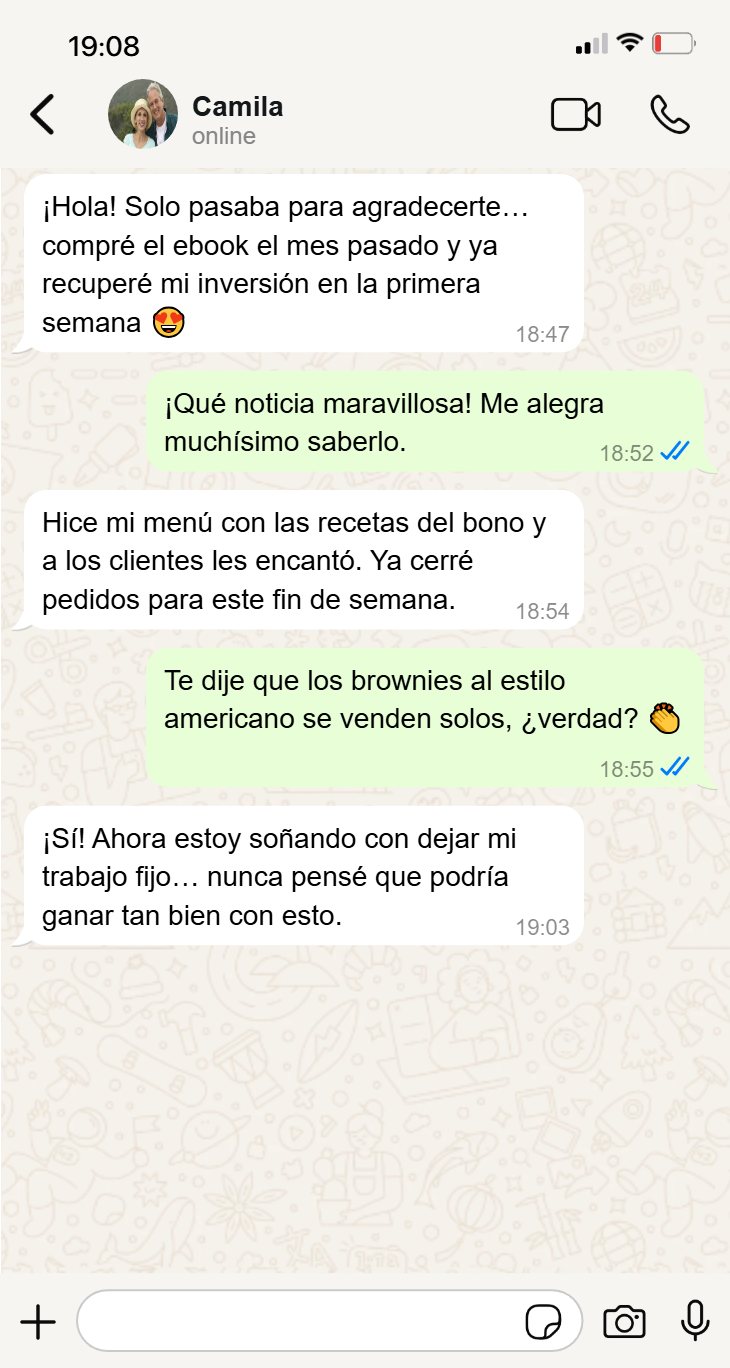Screen dimensions: 730x1368
Task: Open the camera to send a photo
Action: pyautogui.click(x=624, y=1322)
